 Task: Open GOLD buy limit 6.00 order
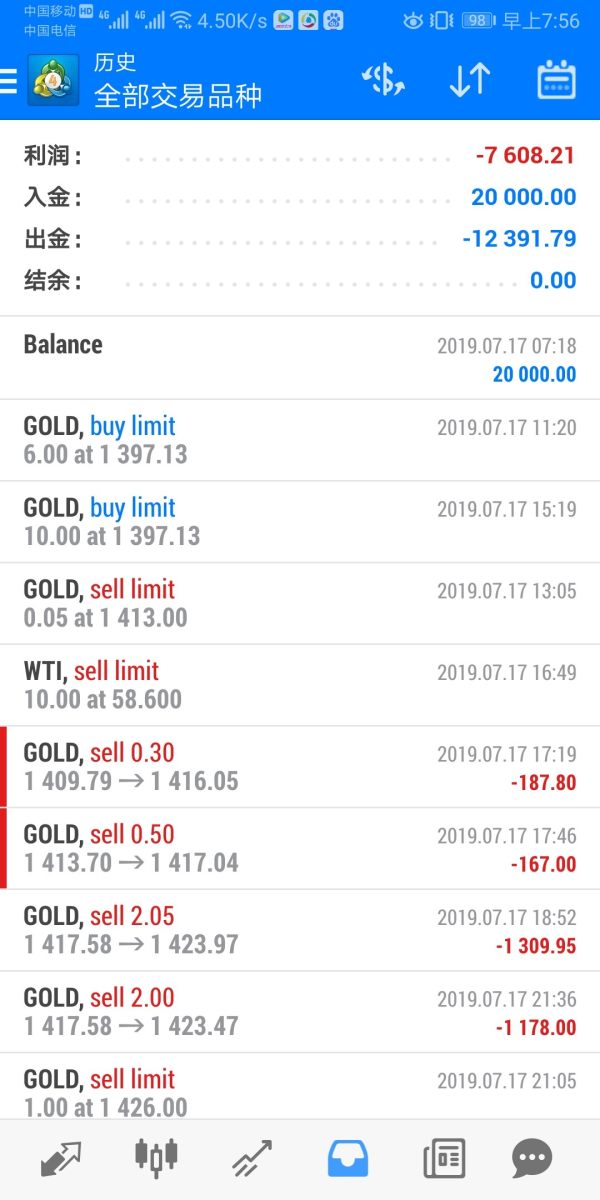(300, 440)
